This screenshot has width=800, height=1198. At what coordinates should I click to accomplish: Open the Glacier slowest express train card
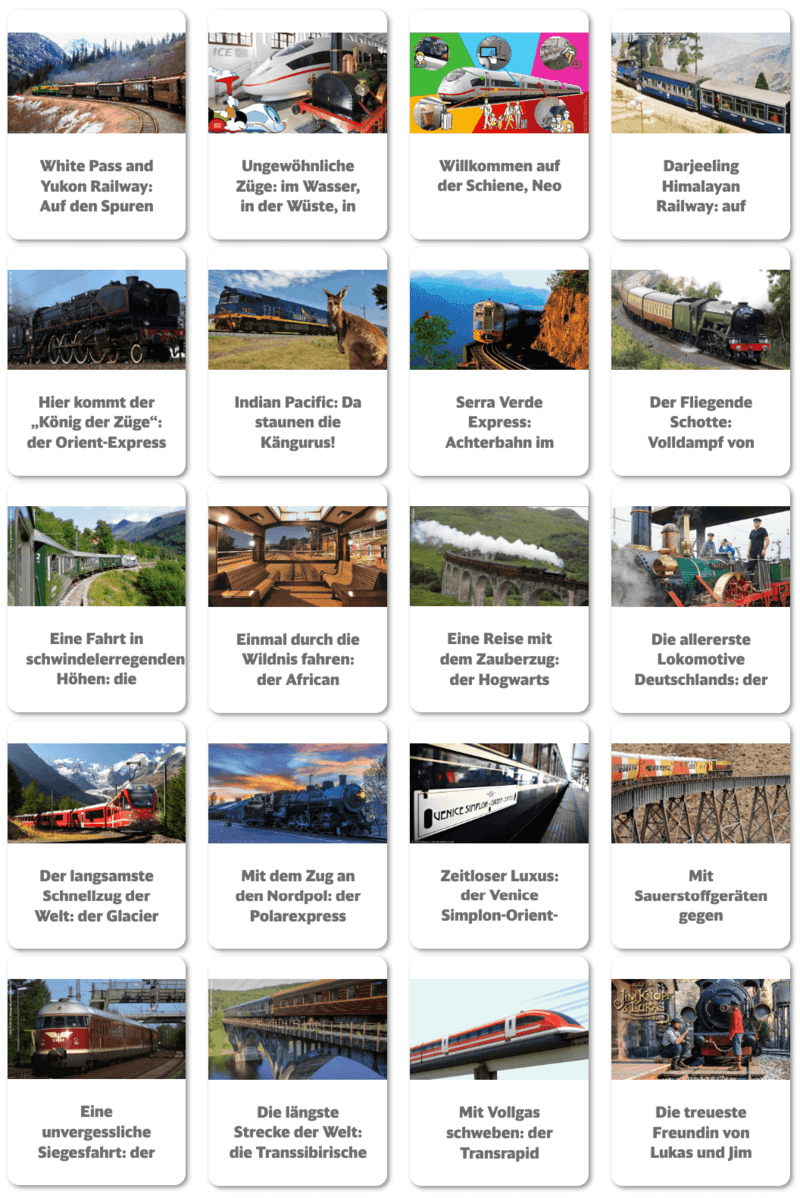(97, 835)
